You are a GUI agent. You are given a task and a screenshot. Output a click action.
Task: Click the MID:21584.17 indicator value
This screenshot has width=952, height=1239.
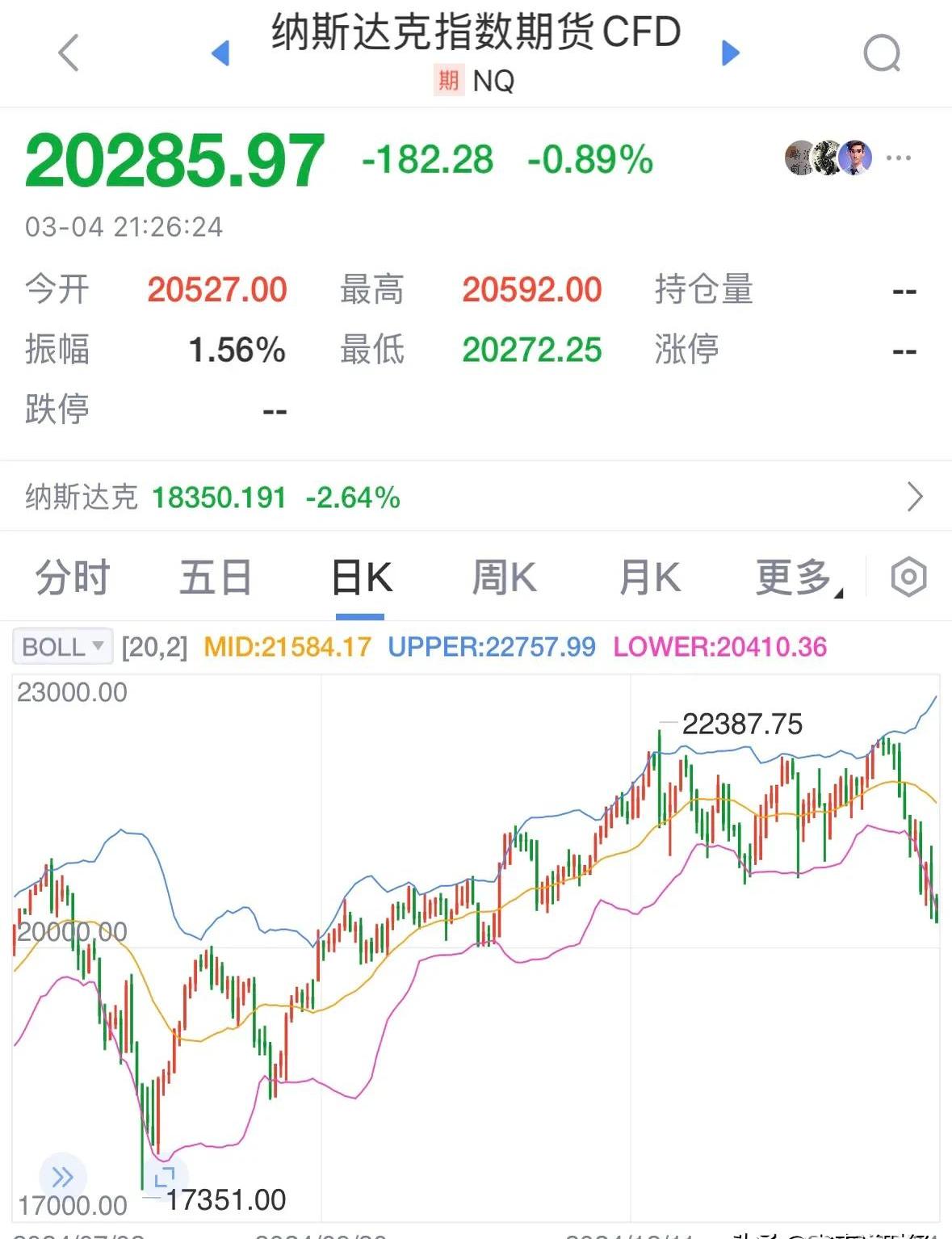286,646
